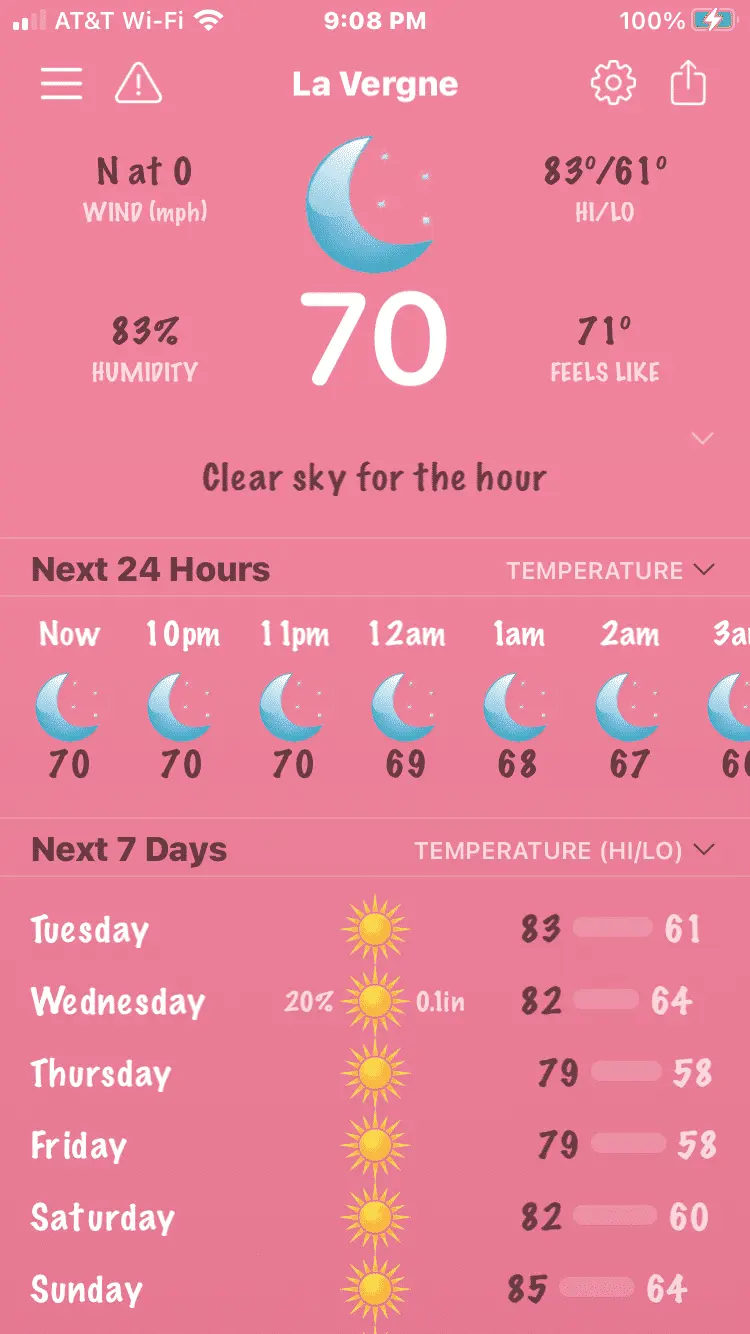
Task: Open the hamburger menu
Action: click(61, 84)
